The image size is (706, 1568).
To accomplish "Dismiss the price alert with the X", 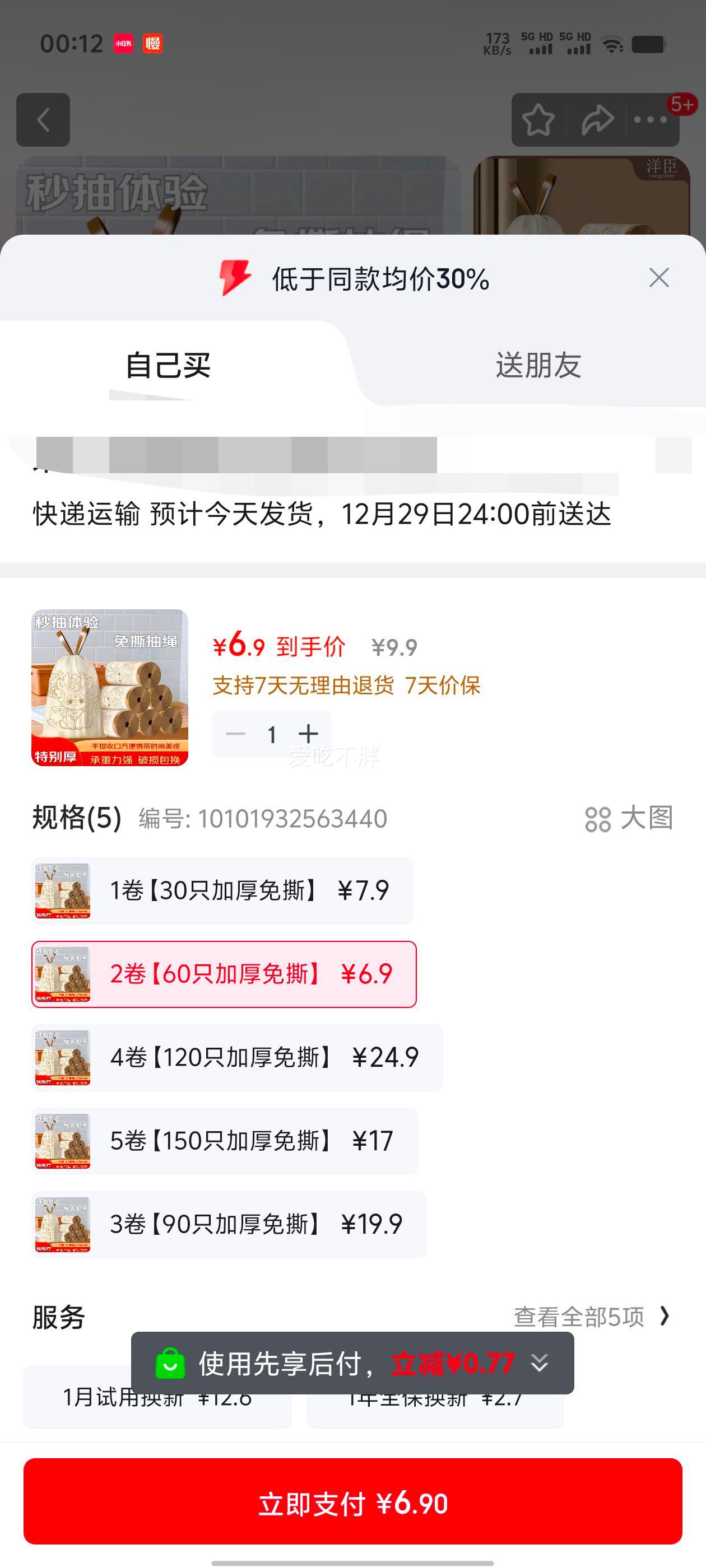I will 659,278.
